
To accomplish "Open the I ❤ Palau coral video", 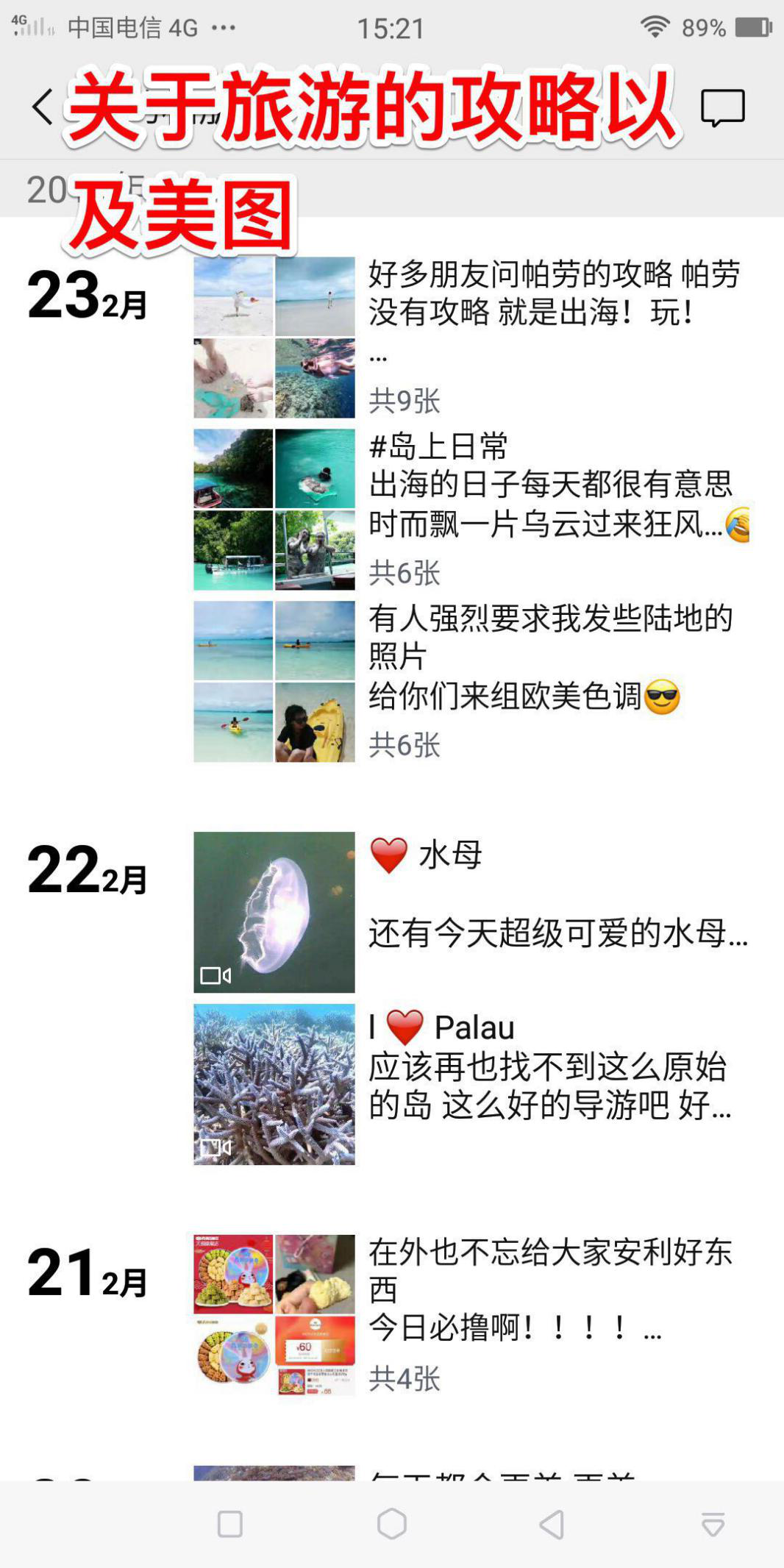I will [471, 1084].
